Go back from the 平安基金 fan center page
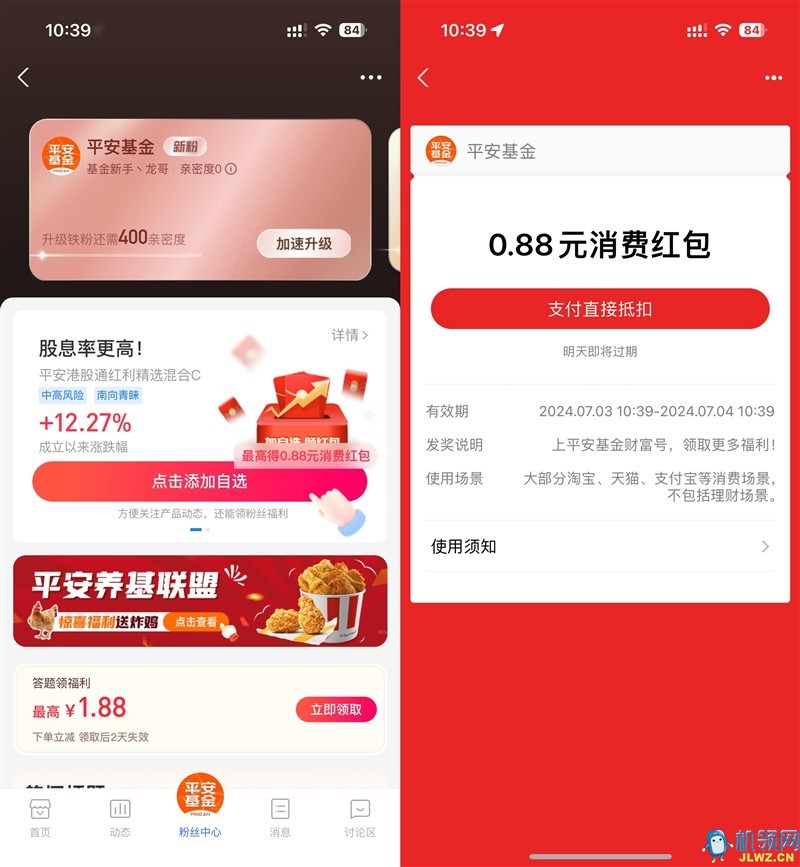Screen dimensions: 800x867 tap(24, 77)
